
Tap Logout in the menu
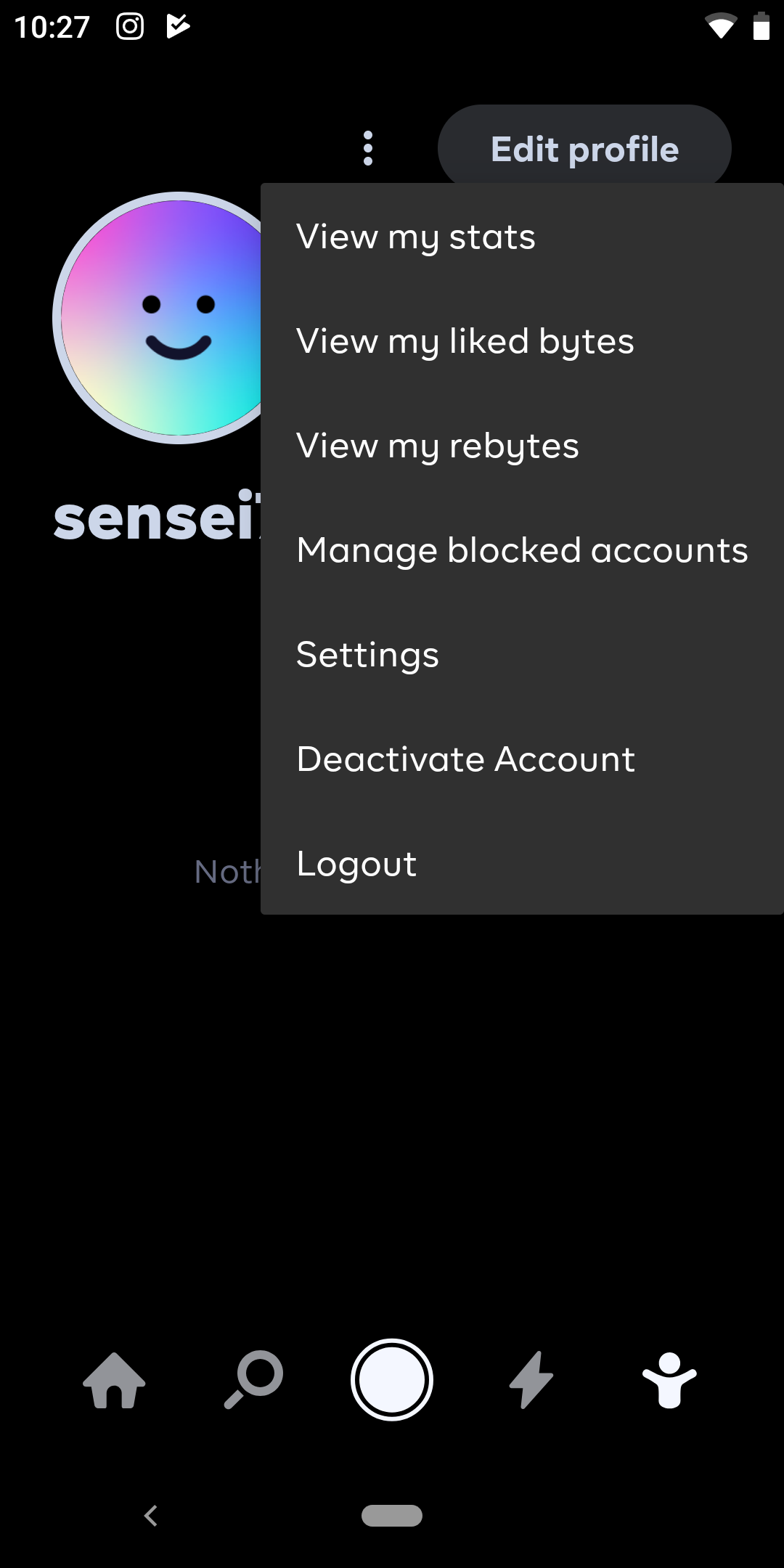click(x=522, y=864)
